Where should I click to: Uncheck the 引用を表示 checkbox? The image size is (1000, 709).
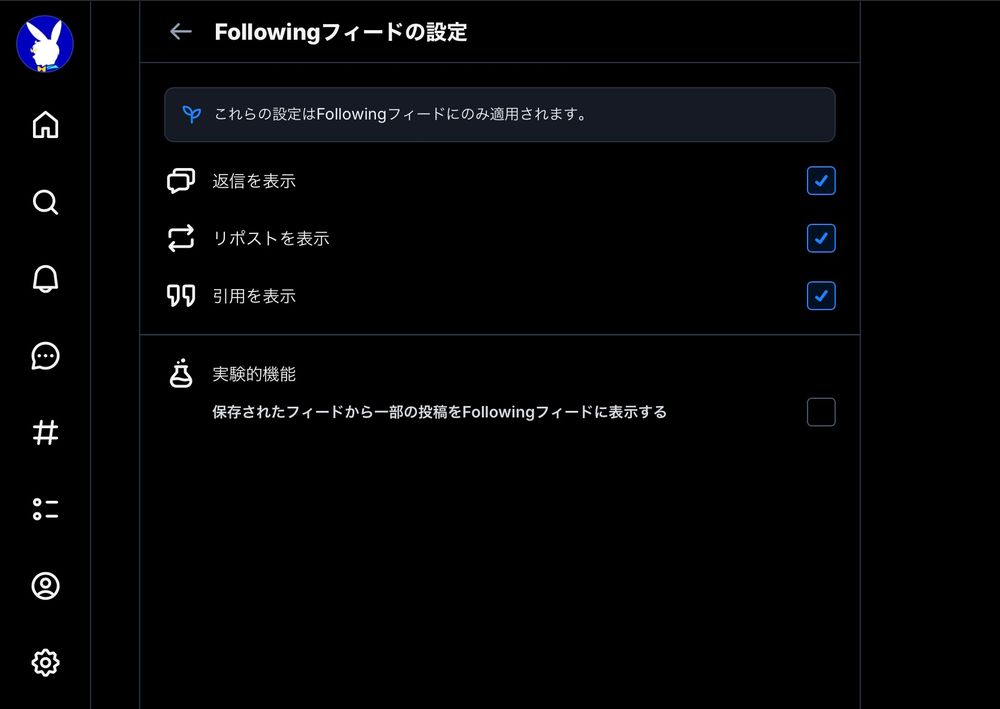point(821,296)
